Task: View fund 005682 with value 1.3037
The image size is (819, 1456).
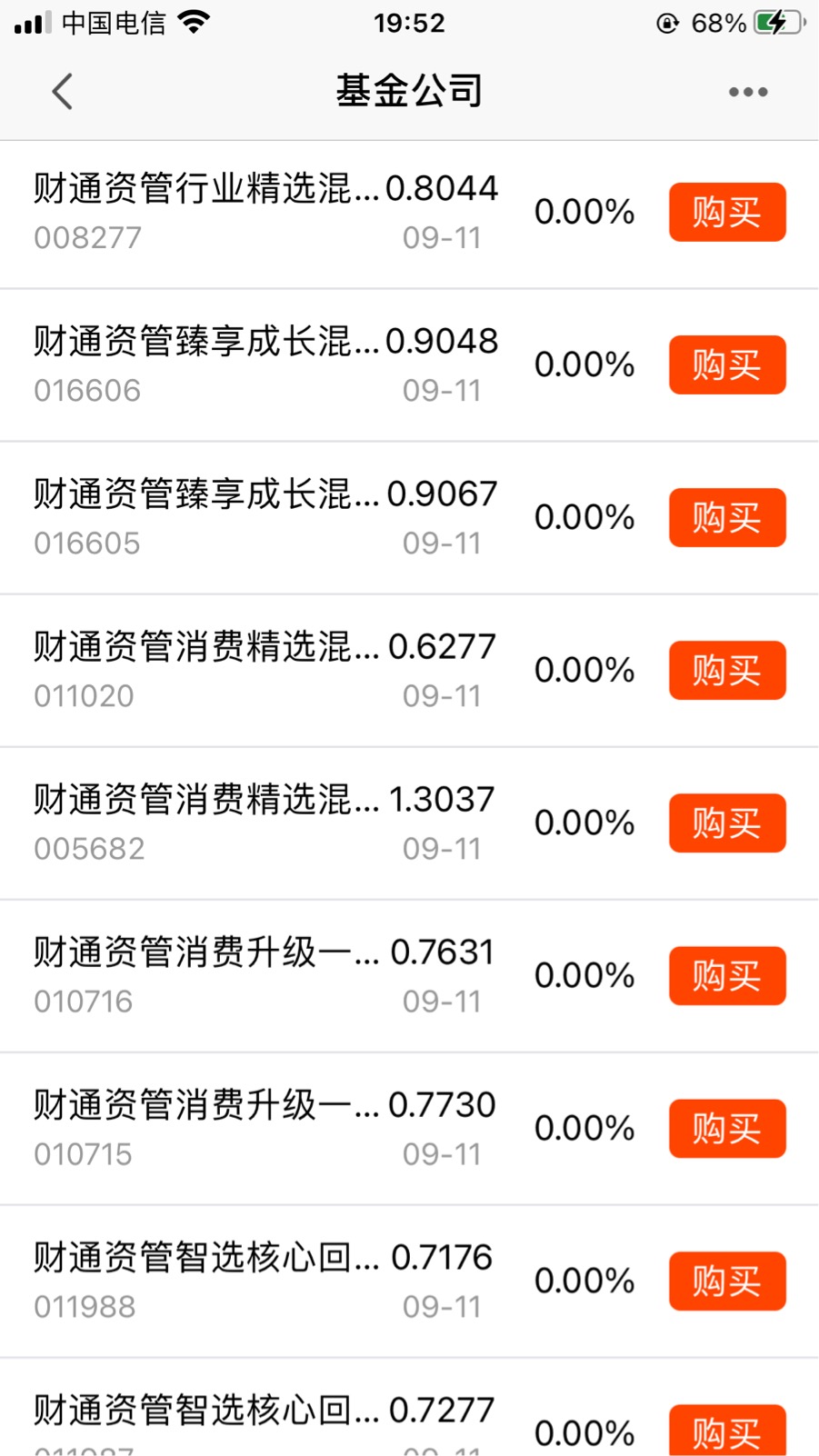Action: point(409,823)
